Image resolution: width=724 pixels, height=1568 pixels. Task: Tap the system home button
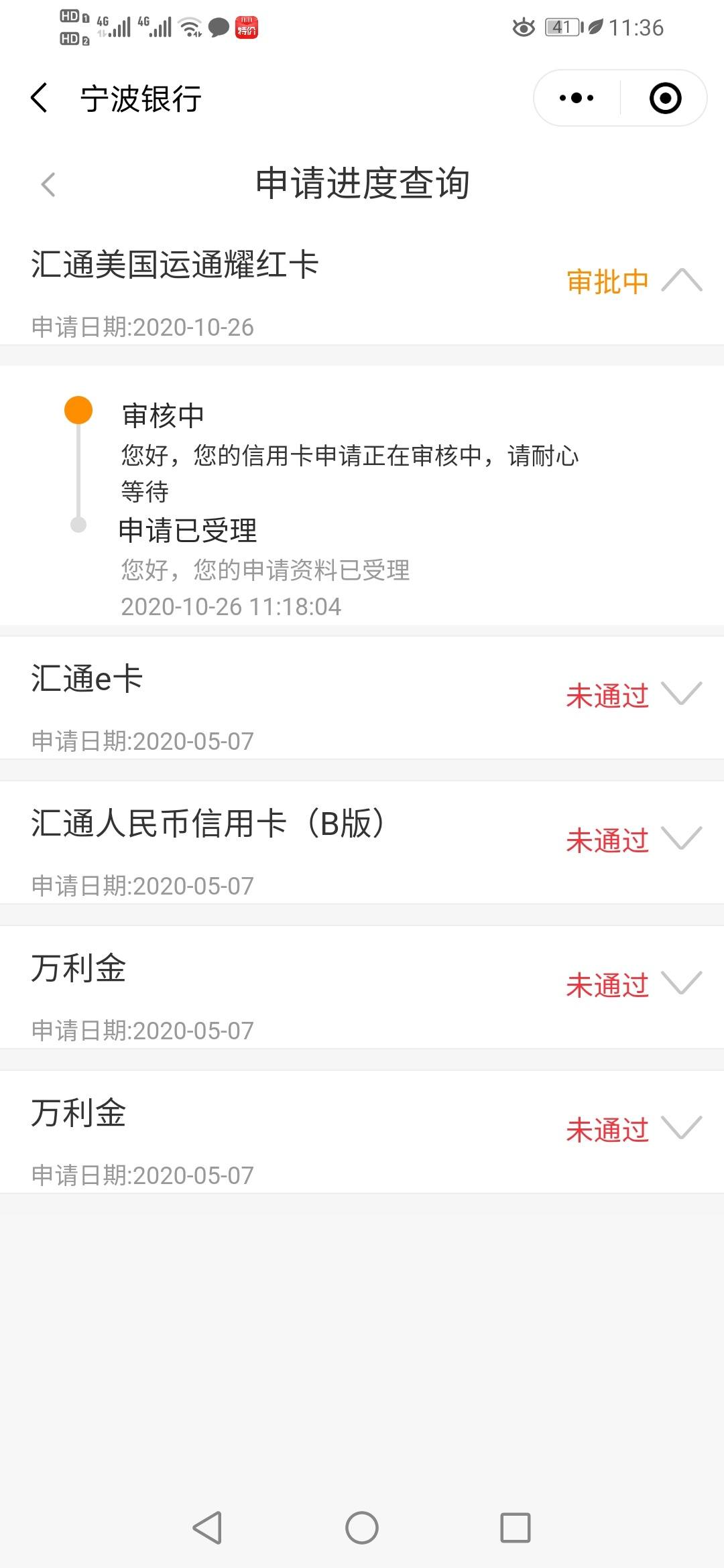(x=362, y=1528)
